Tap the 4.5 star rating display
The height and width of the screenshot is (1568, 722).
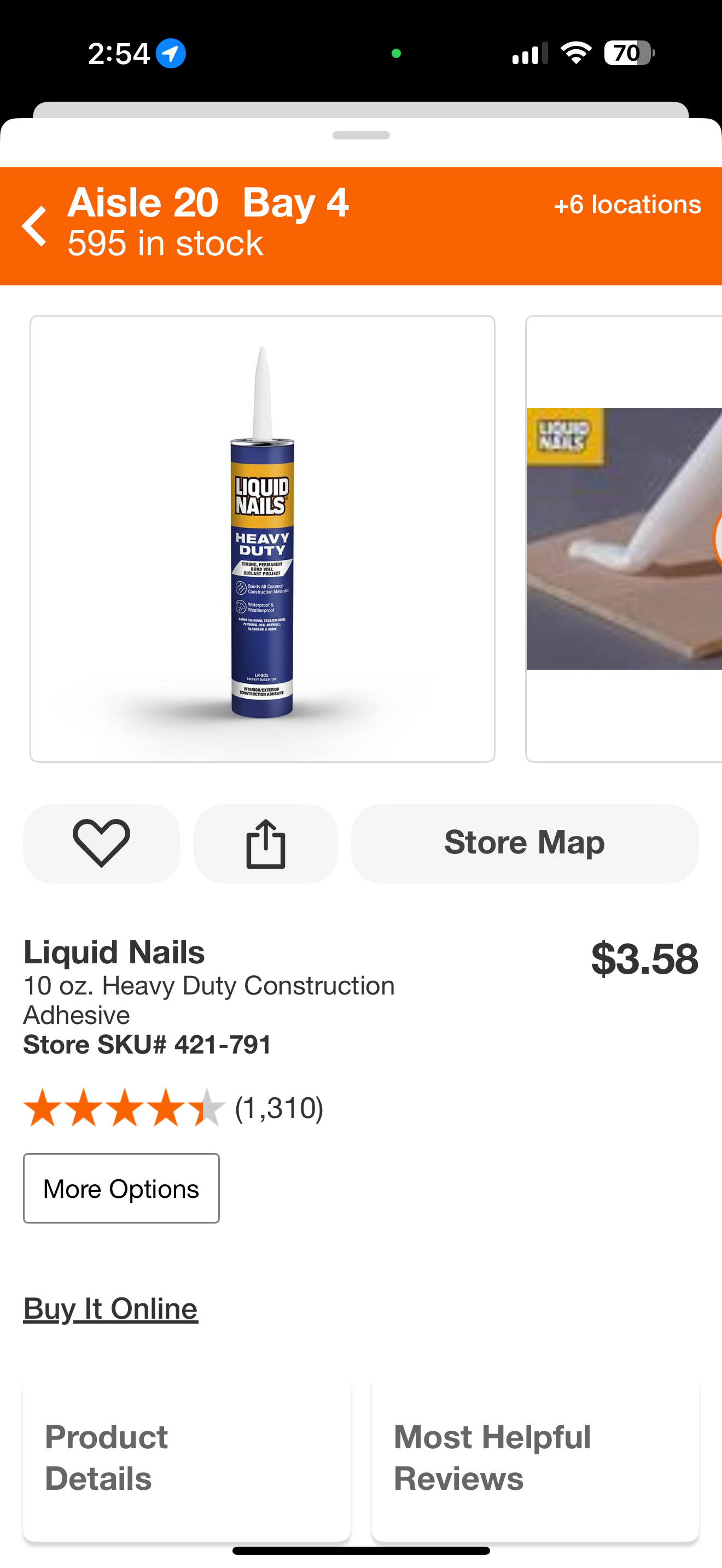[122, 1108]
